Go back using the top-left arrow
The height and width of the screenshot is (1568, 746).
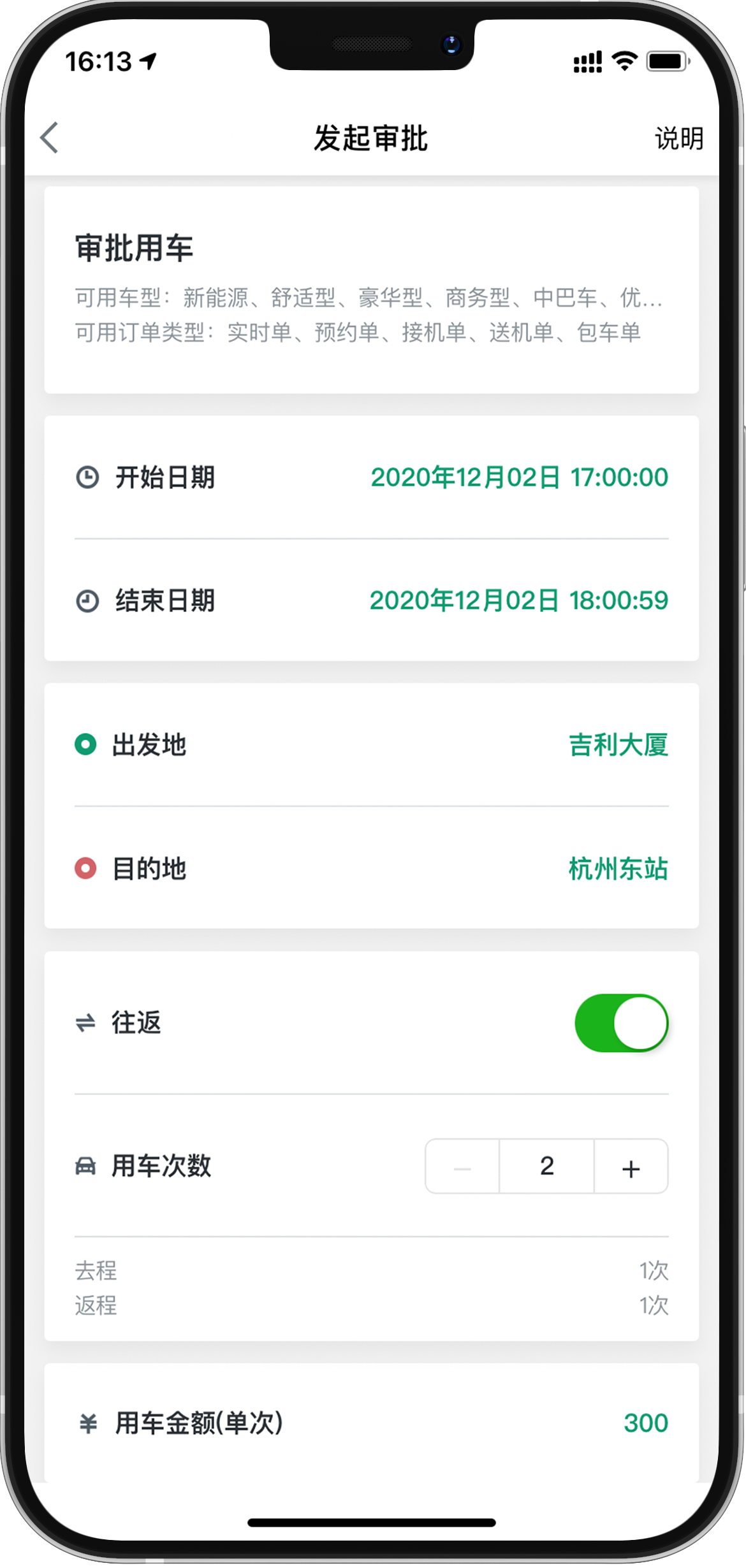coord(49,138)
